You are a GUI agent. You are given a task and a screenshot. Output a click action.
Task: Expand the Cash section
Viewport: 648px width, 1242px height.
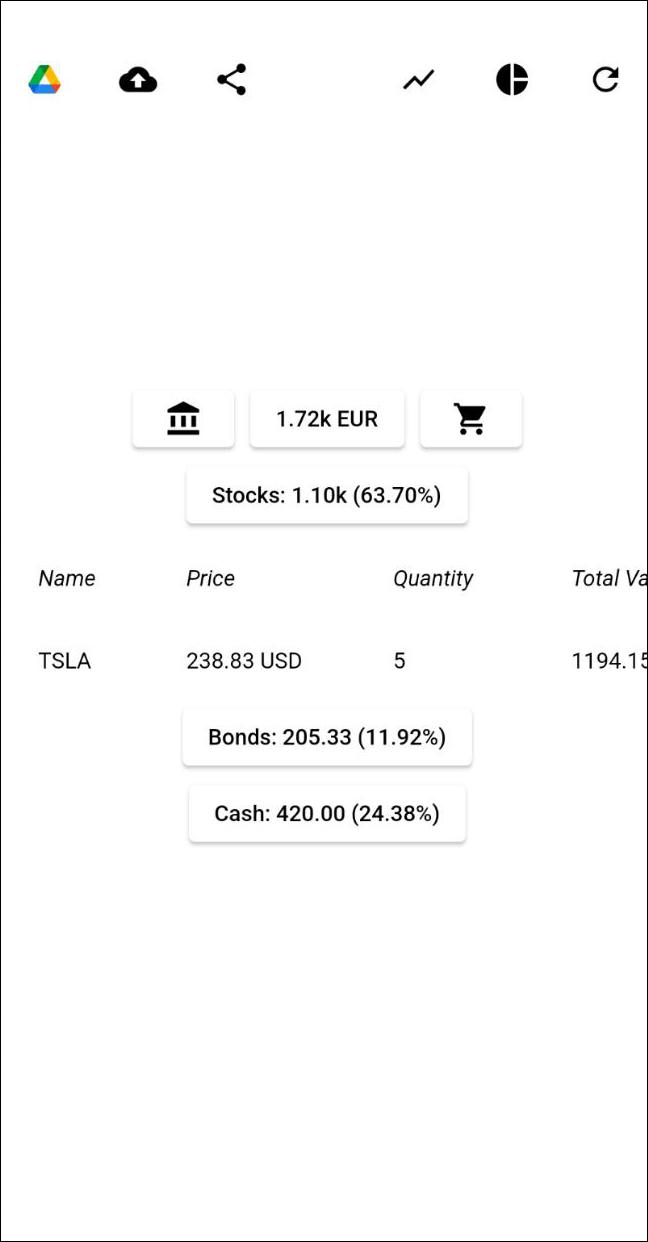pyautogui.click(x=327, y=814)
